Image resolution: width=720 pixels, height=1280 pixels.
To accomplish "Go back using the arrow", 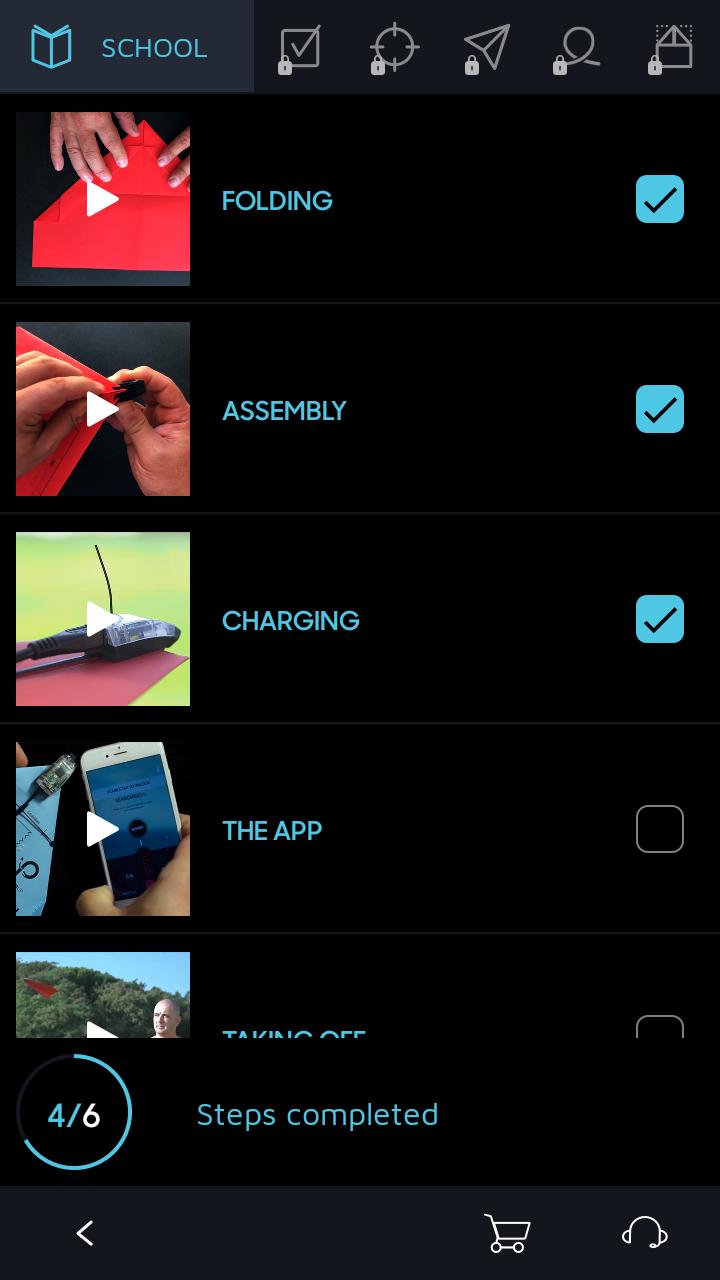I will pyautogui.click(x=85, y=1233).
